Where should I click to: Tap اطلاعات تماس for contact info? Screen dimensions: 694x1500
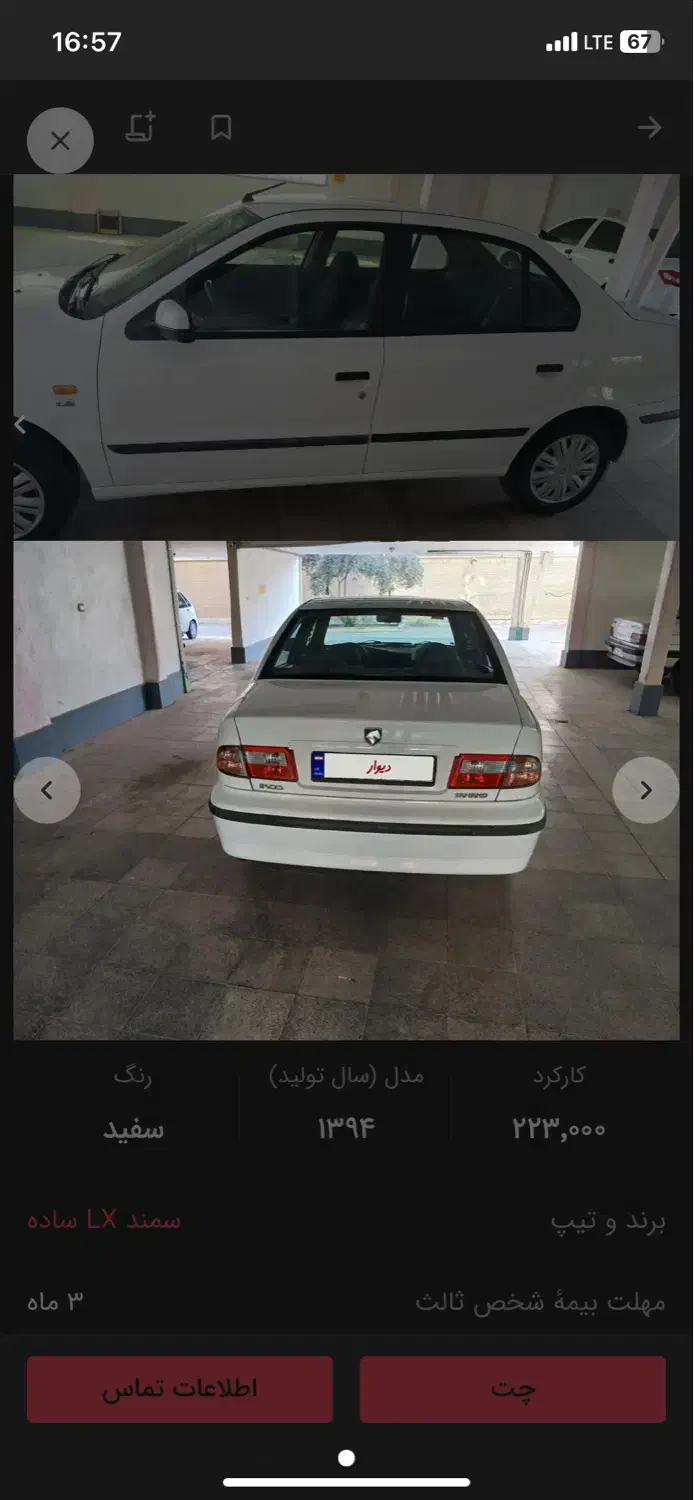click(x=180, y=1389)
